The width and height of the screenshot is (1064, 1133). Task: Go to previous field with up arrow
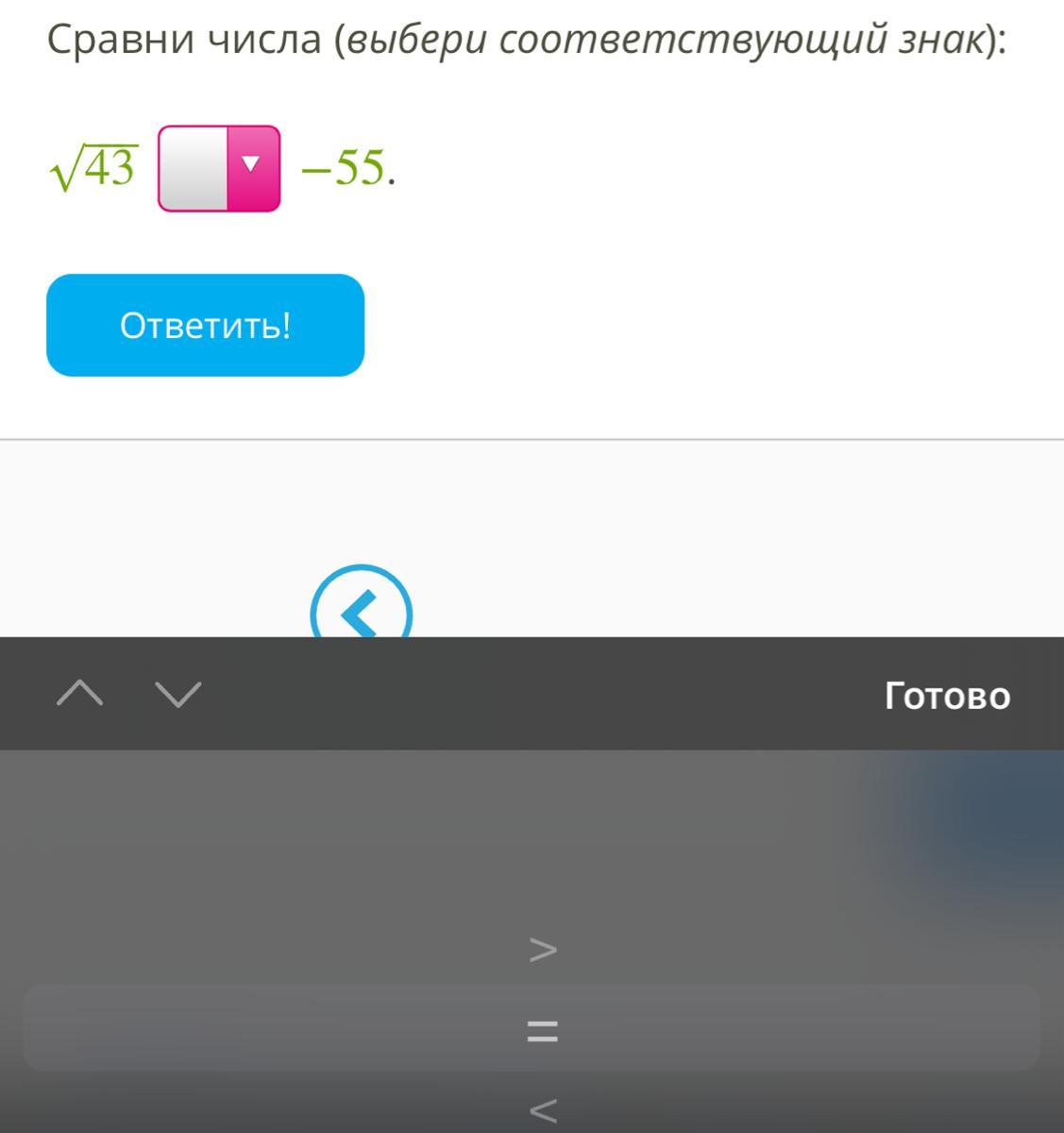click(x=80, y=694)
